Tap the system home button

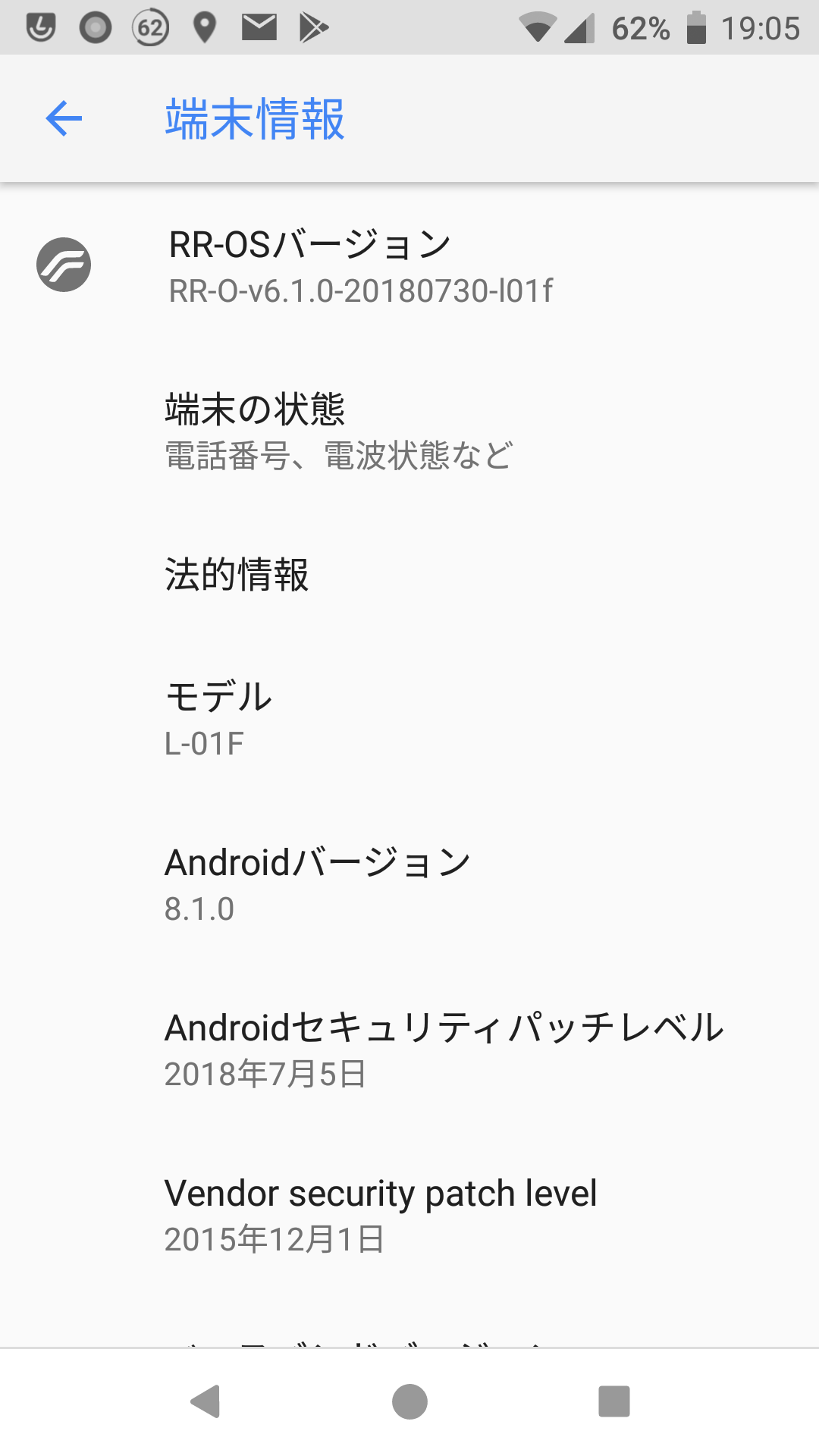pos(409,1401)
